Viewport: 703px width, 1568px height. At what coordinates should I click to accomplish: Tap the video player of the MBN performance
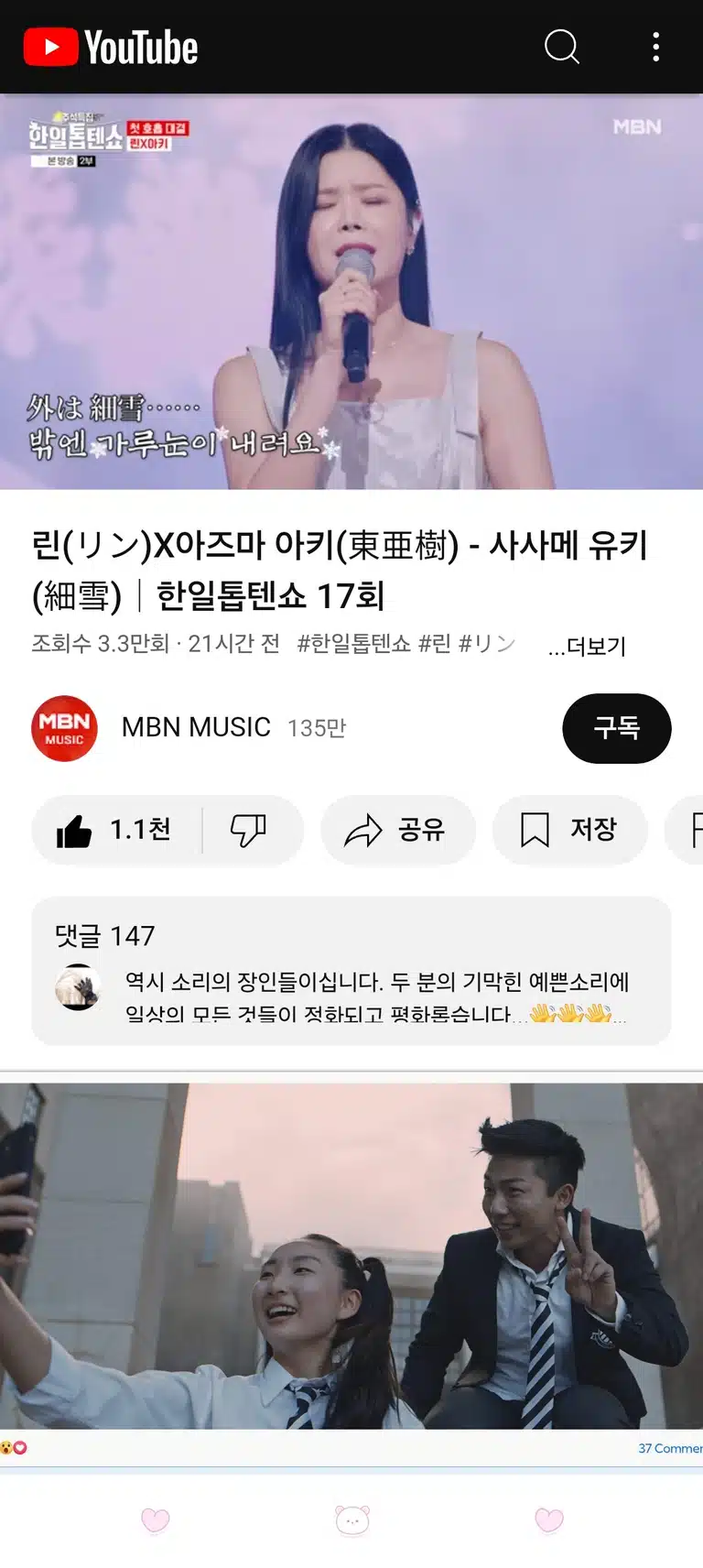pos(351,291)
